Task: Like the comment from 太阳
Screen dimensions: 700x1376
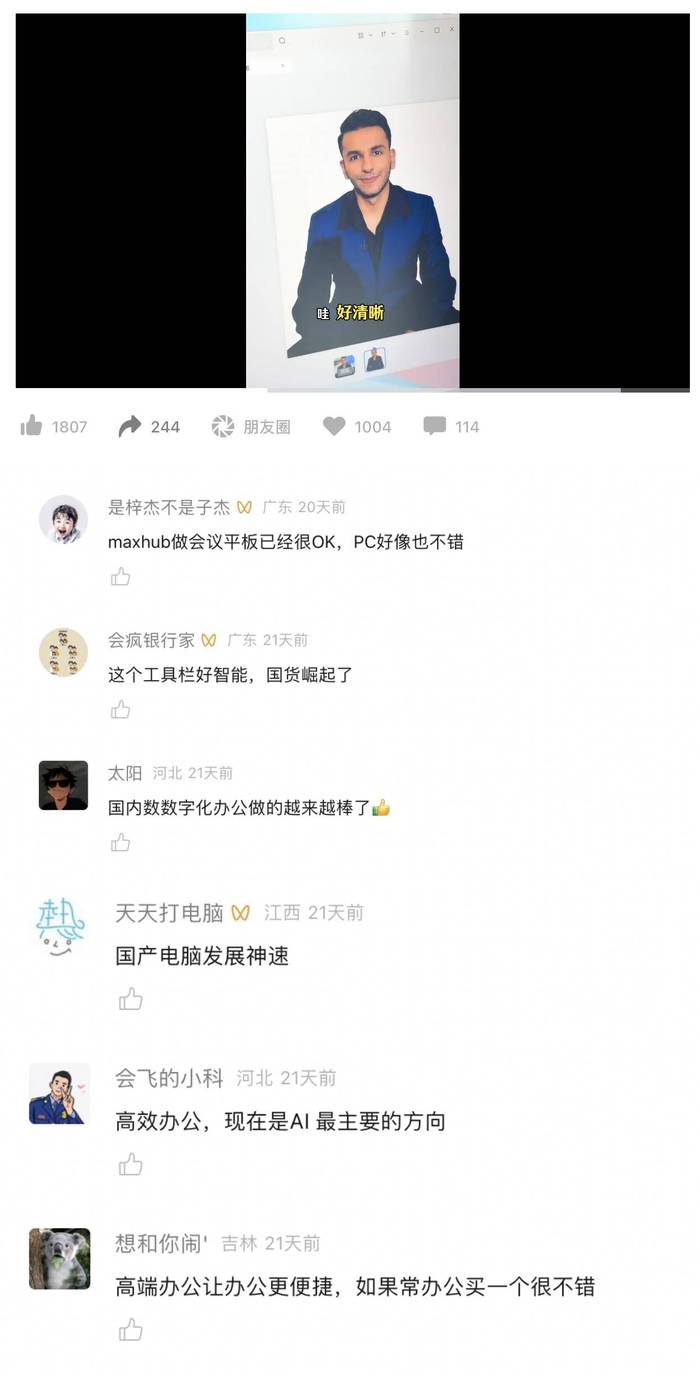Action: 120,842
